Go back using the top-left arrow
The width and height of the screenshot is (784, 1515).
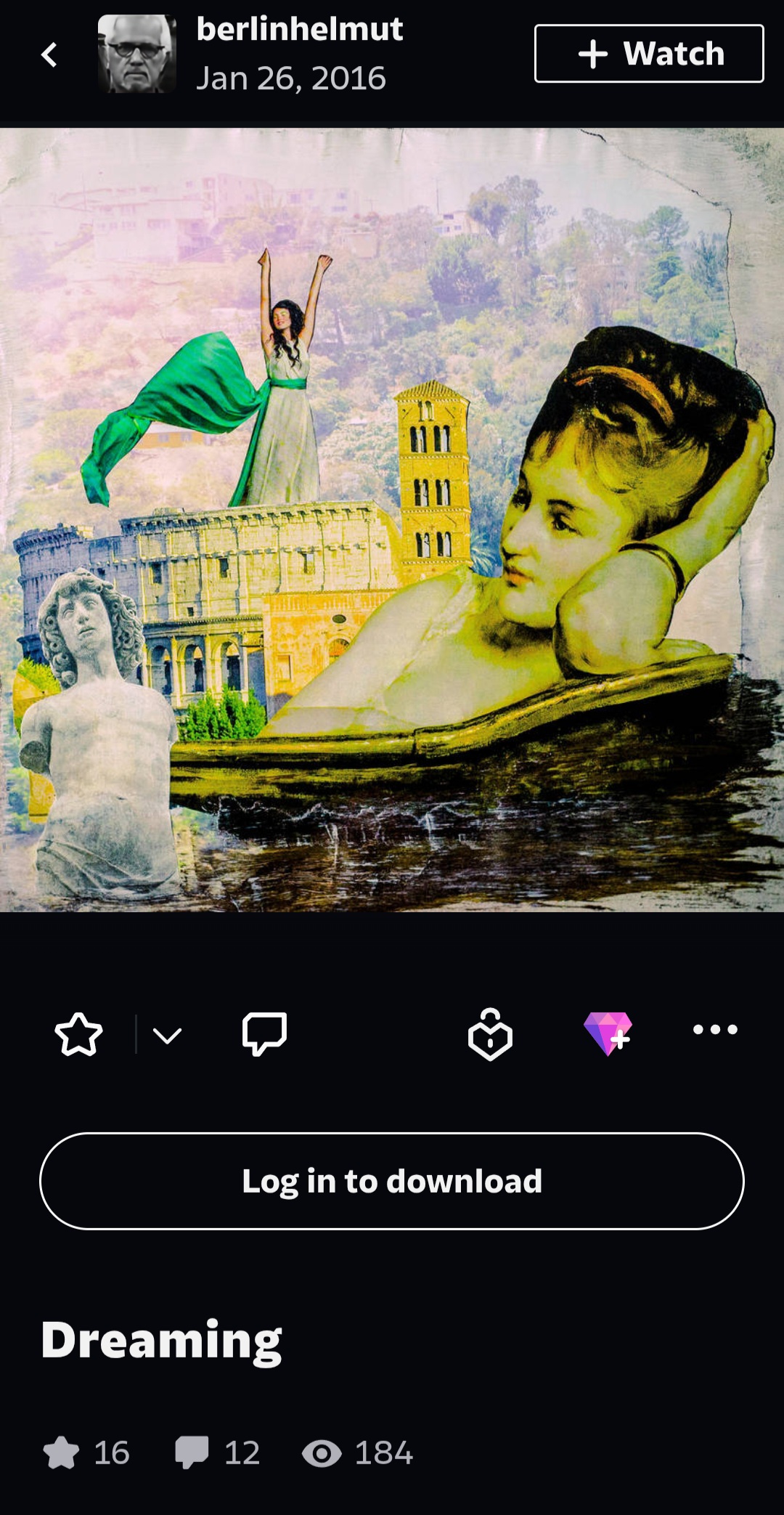click(49, 54)
